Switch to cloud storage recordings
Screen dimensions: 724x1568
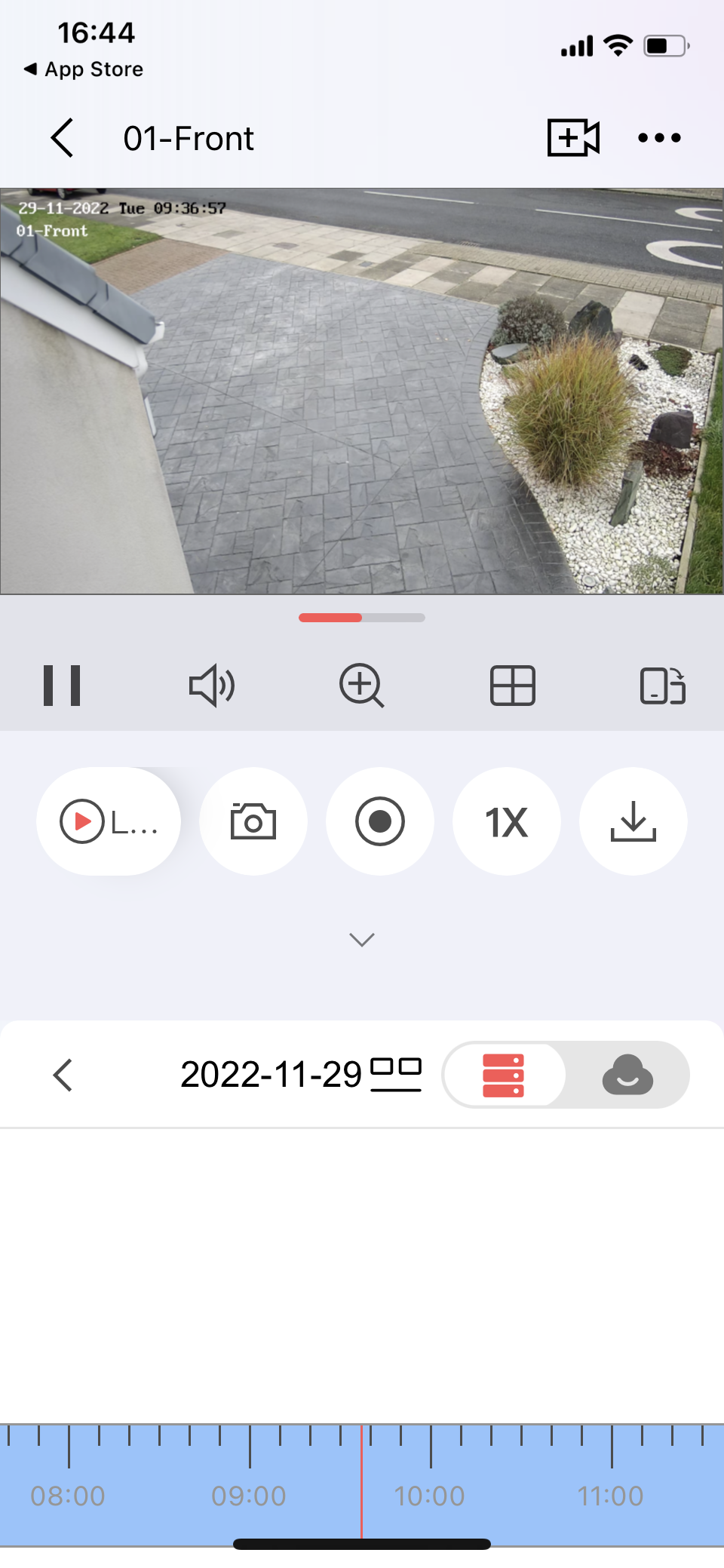click(627, 1075)
